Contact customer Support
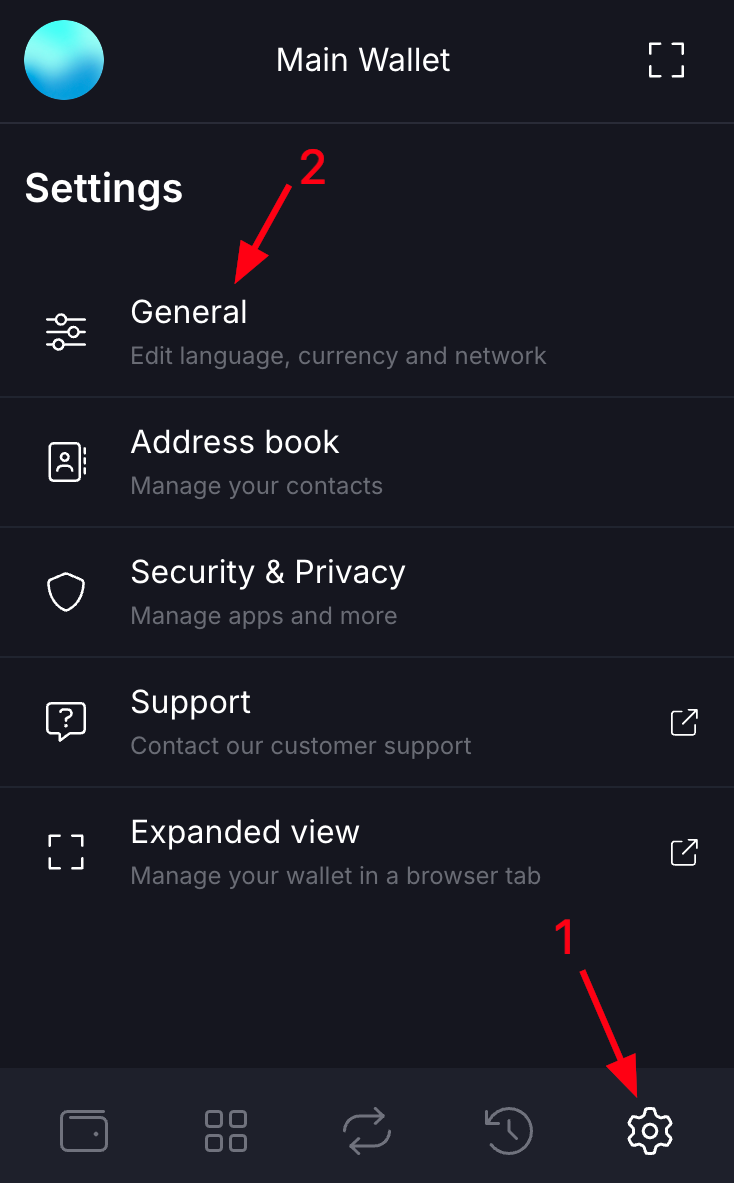The height and width of the screenshot is (1183, 734). coord(367,722)
